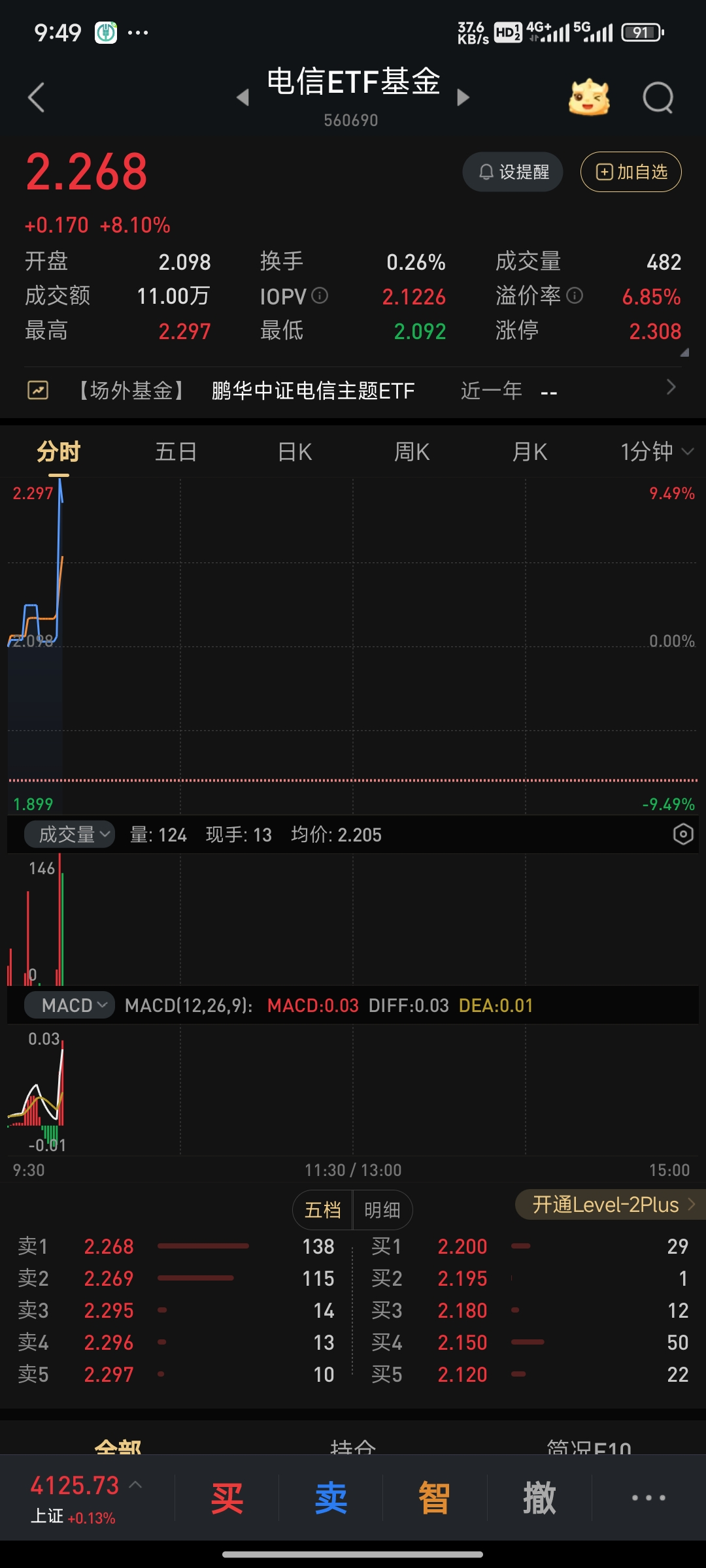Set a price alert with 设提醒
This screenshot has width=706, height=1568.
coord(513,172)
